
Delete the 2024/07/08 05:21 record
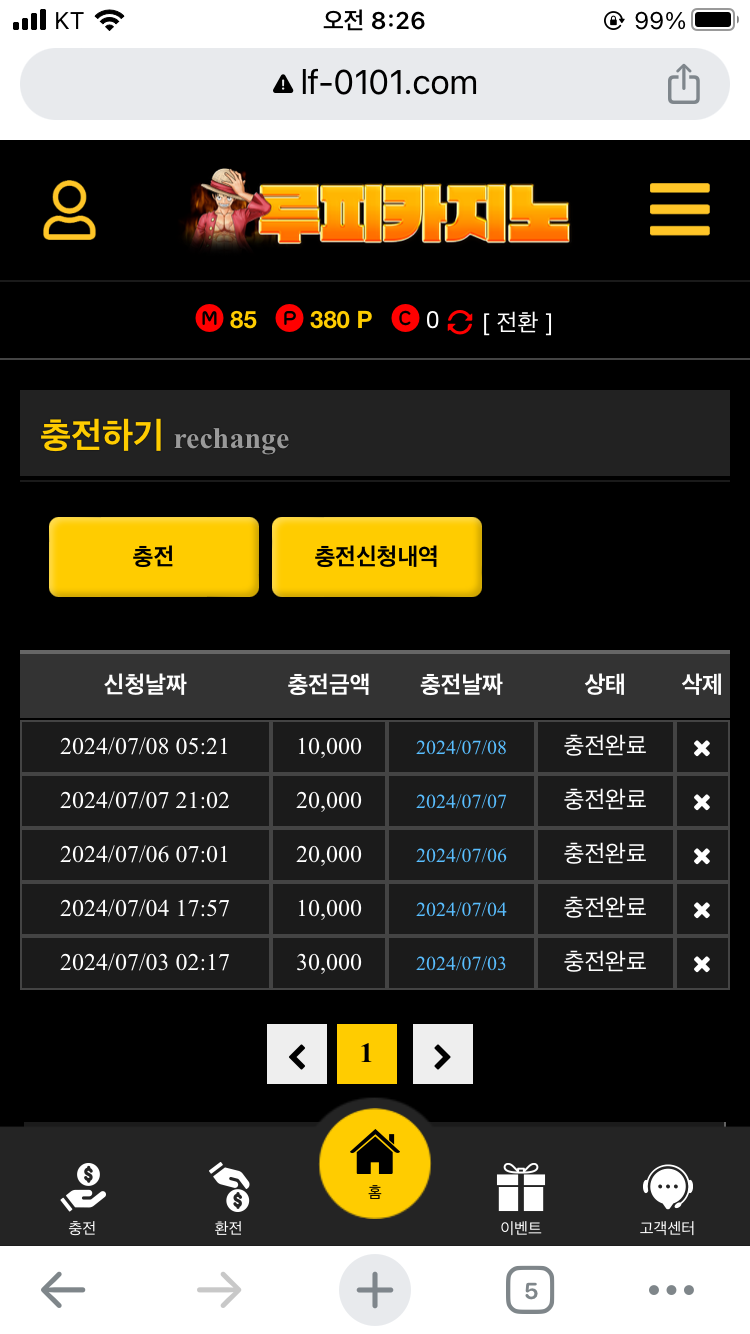pos(702,747)
